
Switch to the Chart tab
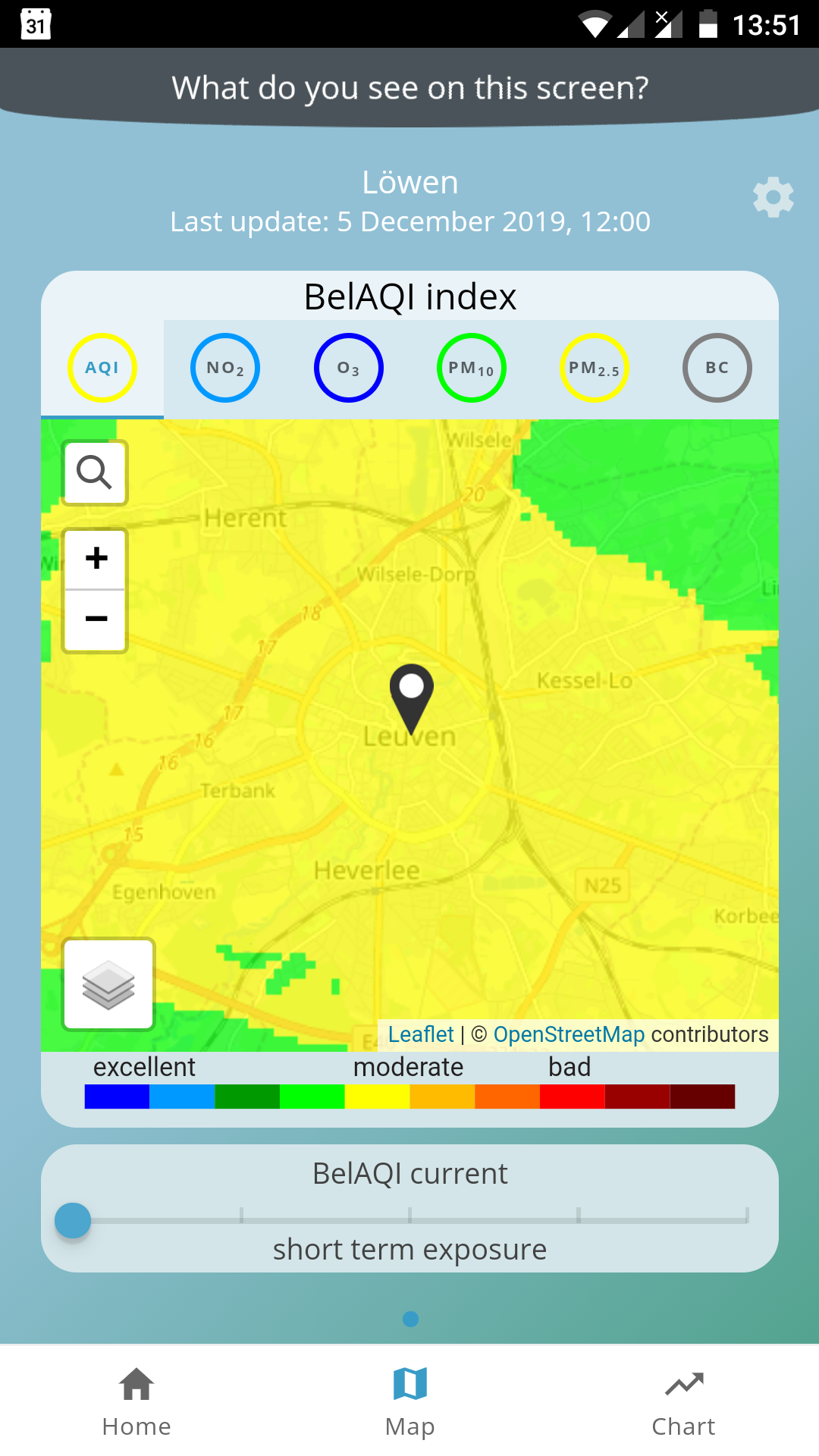(683, 1401)
